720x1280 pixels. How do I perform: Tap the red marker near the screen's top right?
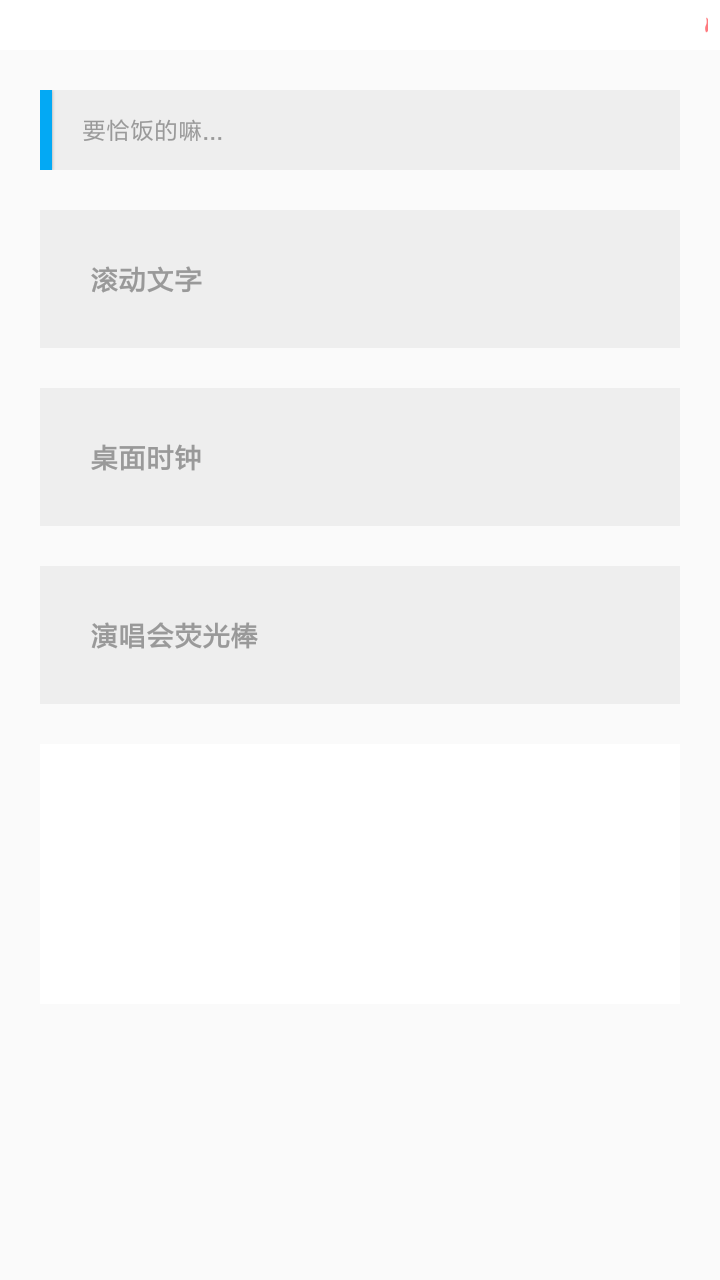point(708,26)
